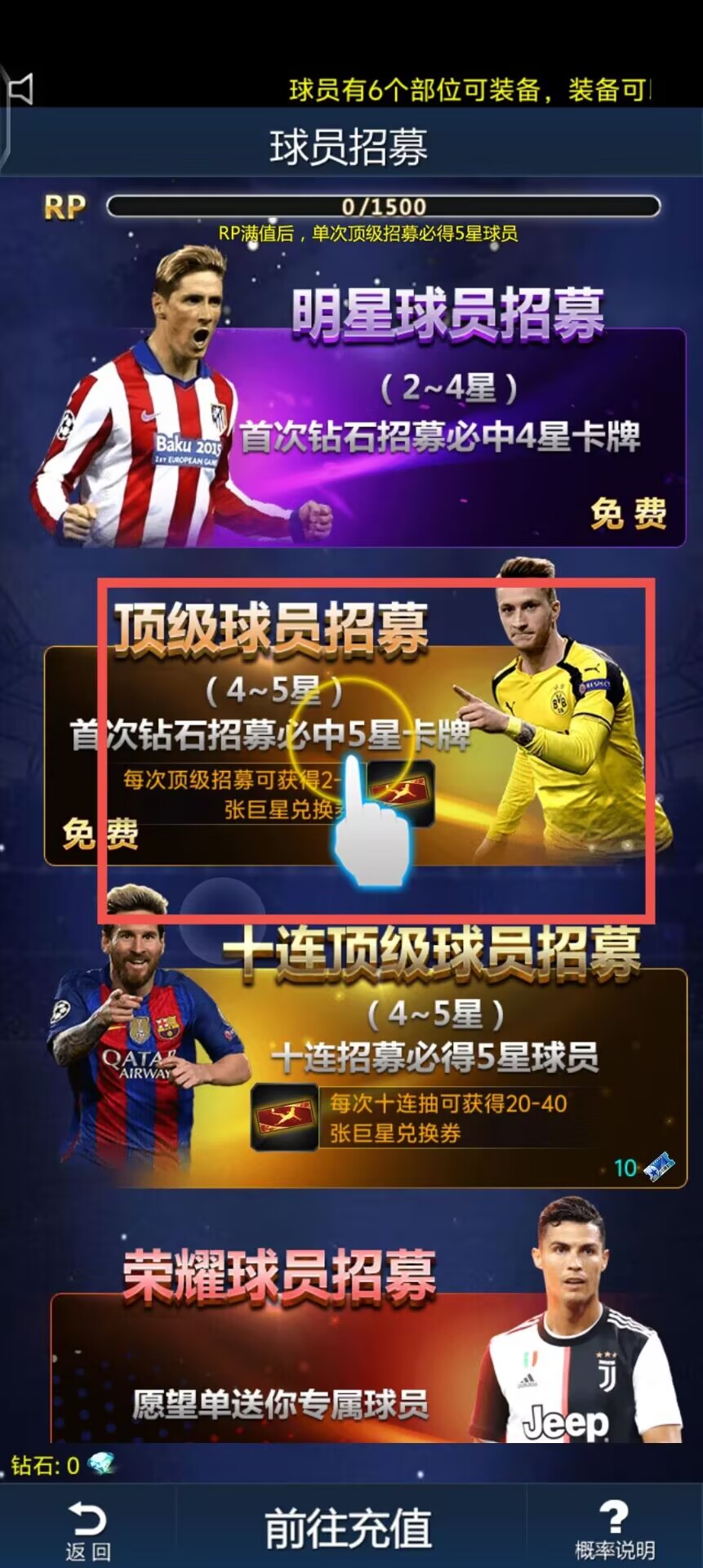
Task: Go back with the 返回 button
Action: pos(87,1529)
